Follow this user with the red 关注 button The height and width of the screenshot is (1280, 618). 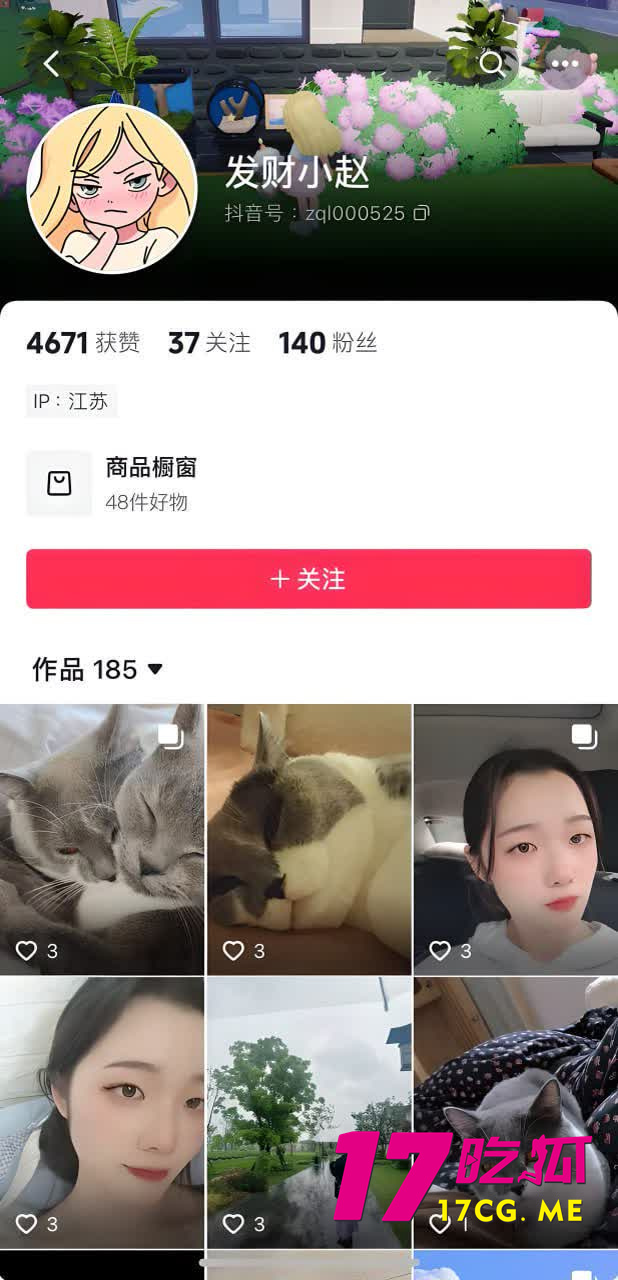click(x=308, y=578)
